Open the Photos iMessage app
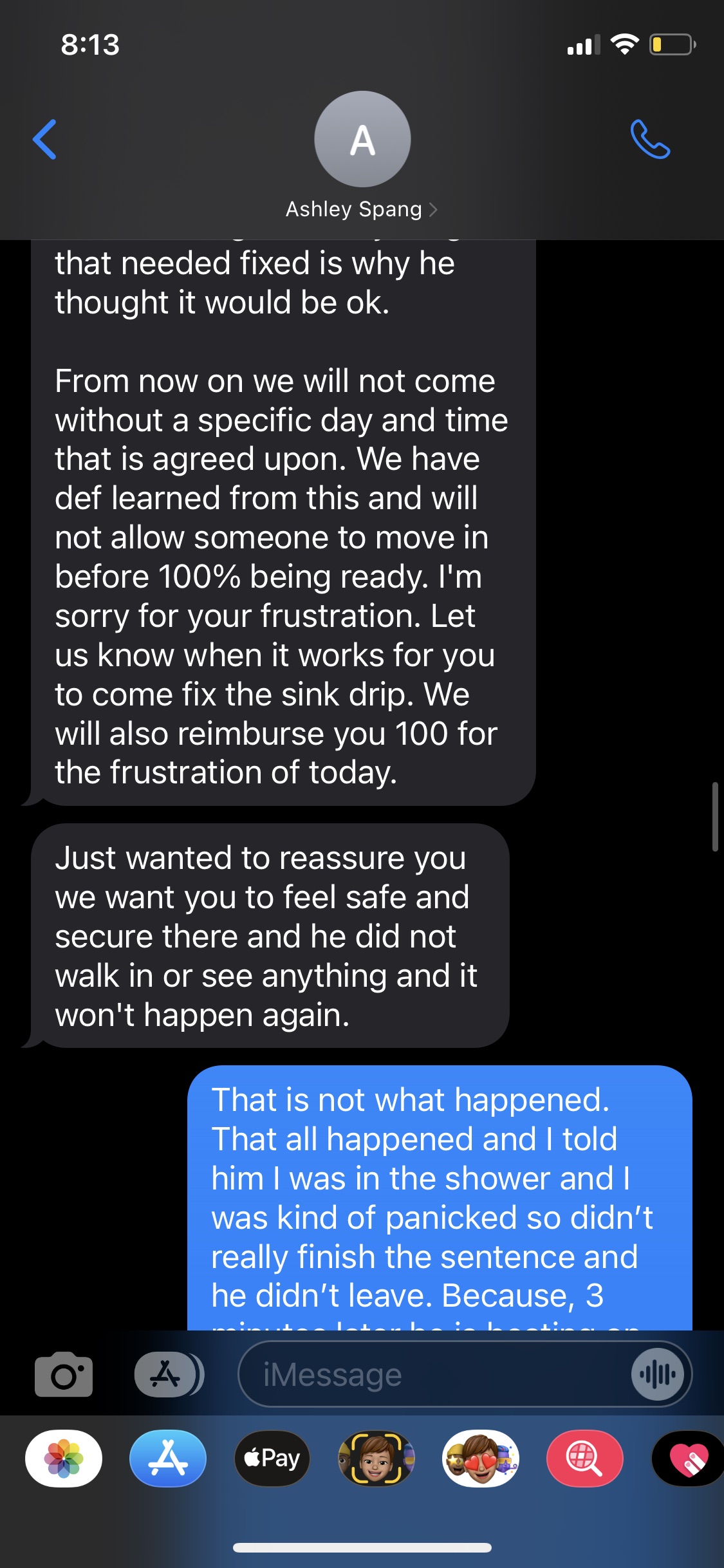Screen dimensions: 724x1568 coord(64,1458)
